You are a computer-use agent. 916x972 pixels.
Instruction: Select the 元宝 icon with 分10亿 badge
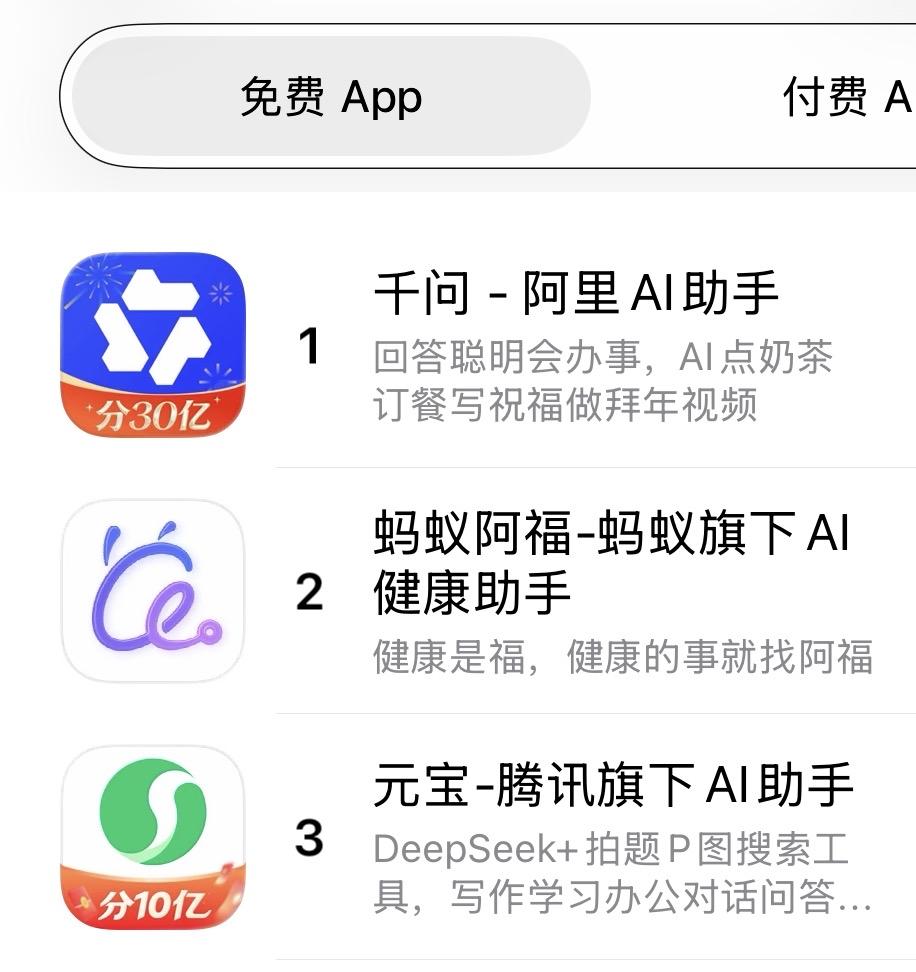[x=150, y=845]
